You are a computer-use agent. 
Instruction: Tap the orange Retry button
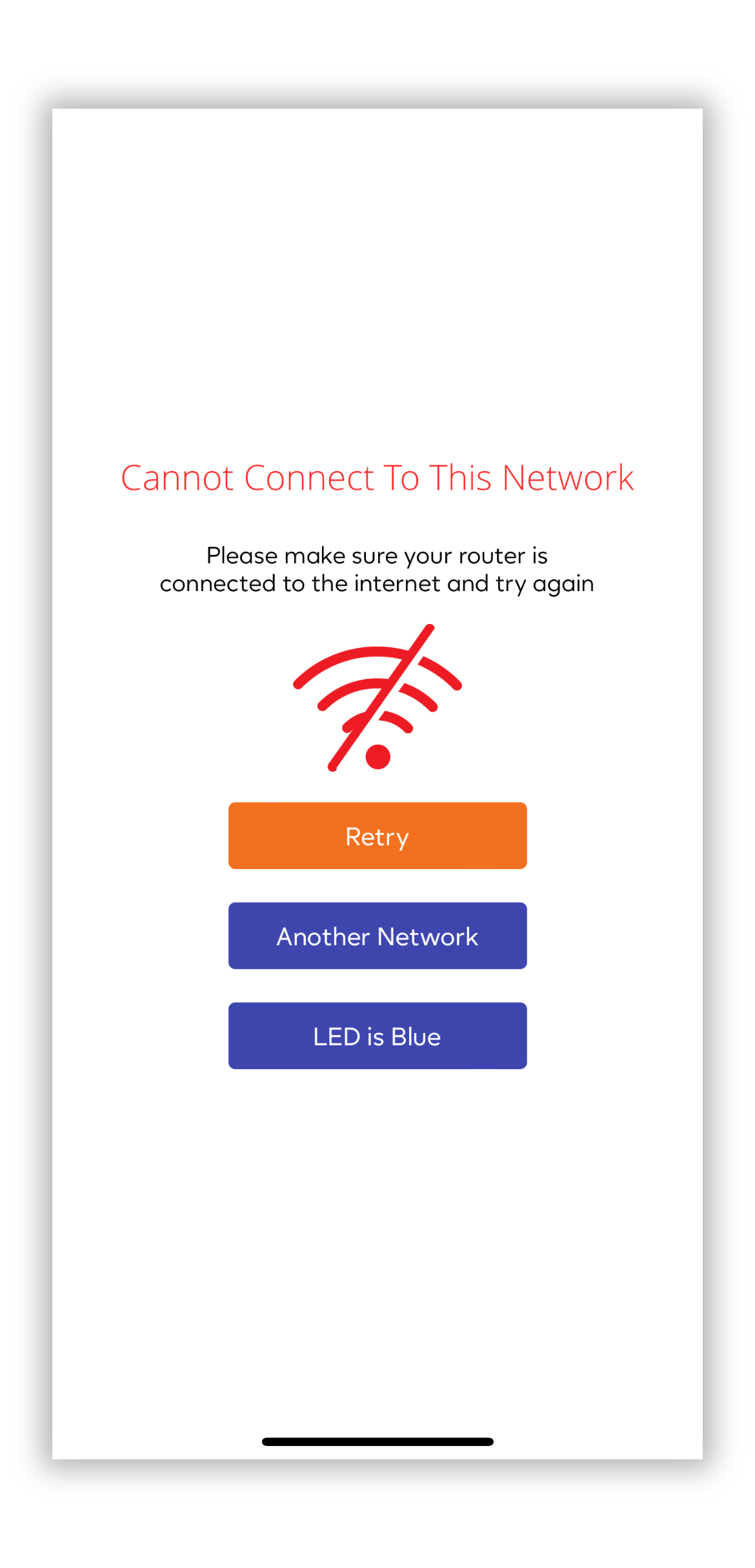pyautogui.click(x=377, y=836)
